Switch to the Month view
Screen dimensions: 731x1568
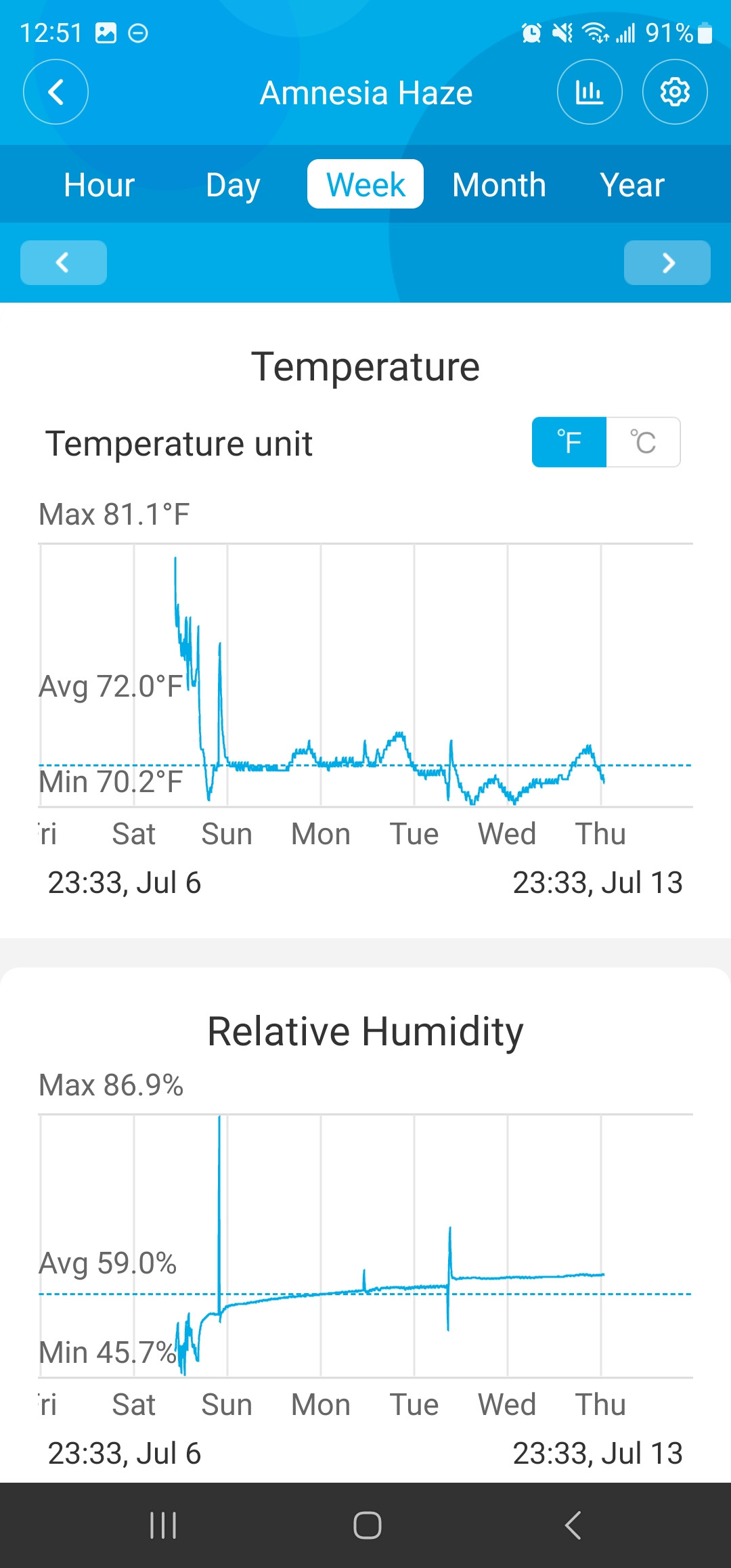[x=499, y=184]
